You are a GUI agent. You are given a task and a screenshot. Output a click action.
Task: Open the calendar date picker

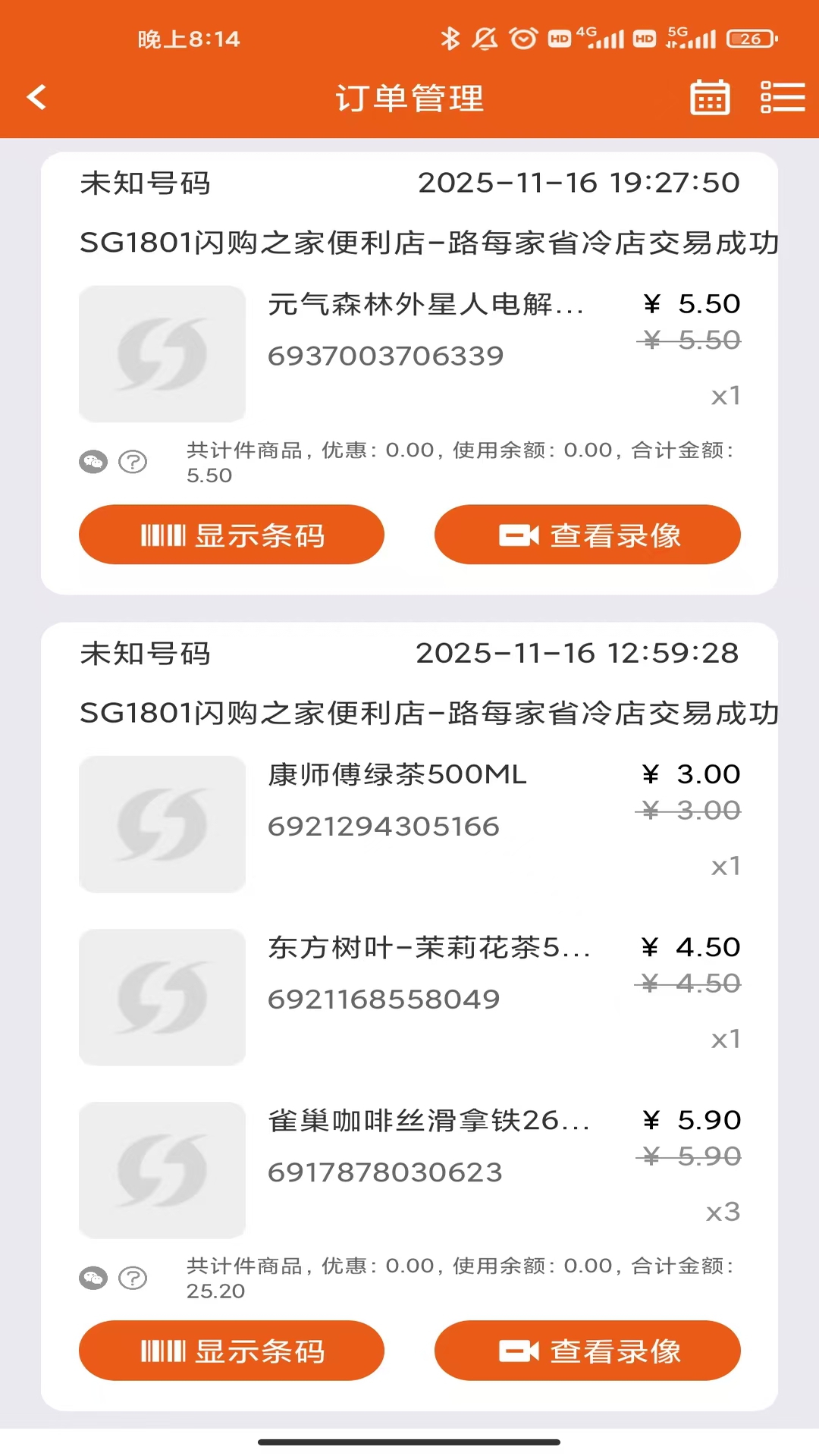tap(710, 98)
